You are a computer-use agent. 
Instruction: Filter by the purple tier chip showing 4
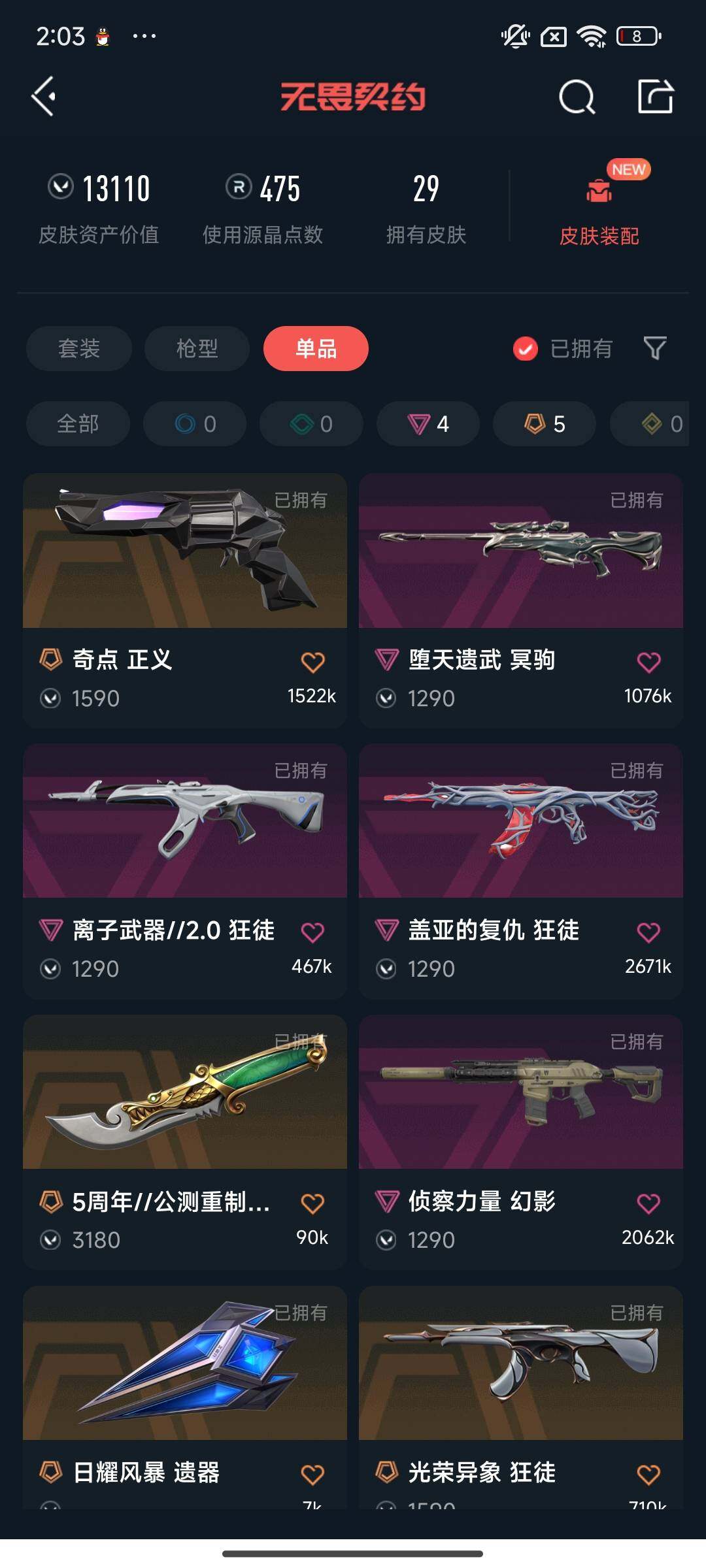[x=428, y=424]
